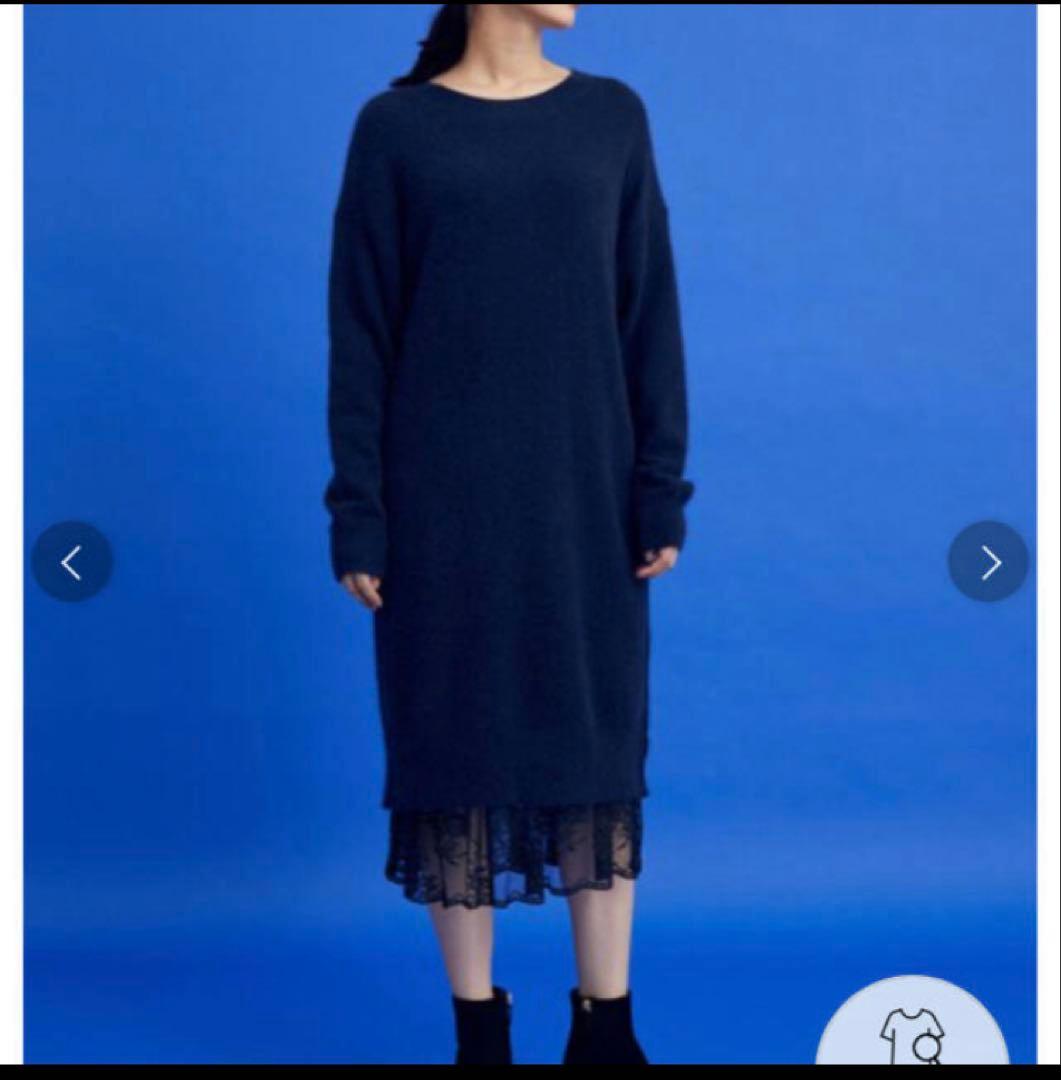Expand the previous-image control on the left
The width and height of the screenshot is (1061, 1080).
coord(70,562)
